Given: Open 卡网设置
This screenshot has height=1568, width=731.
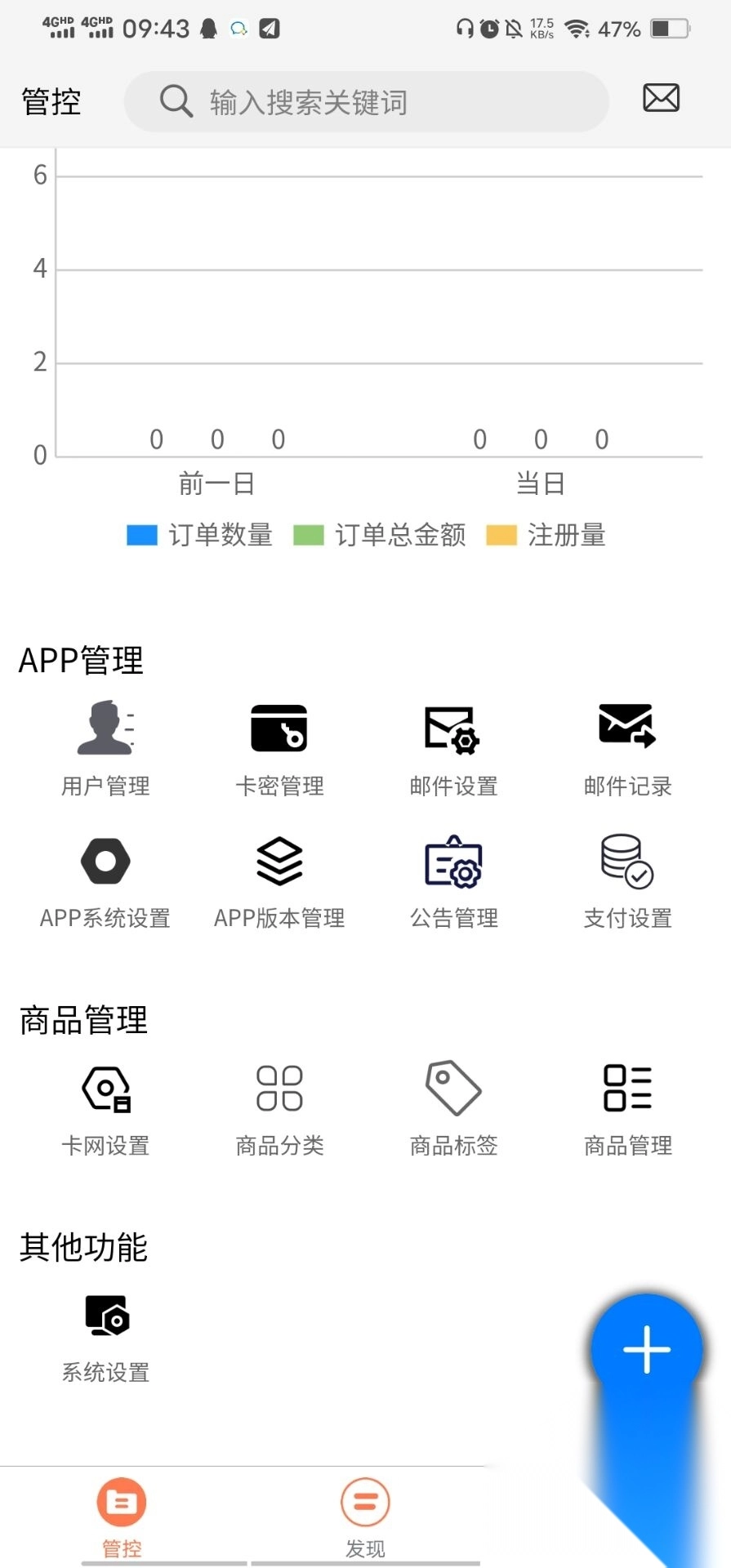Looking at the screenshot, I should 105,1108.
